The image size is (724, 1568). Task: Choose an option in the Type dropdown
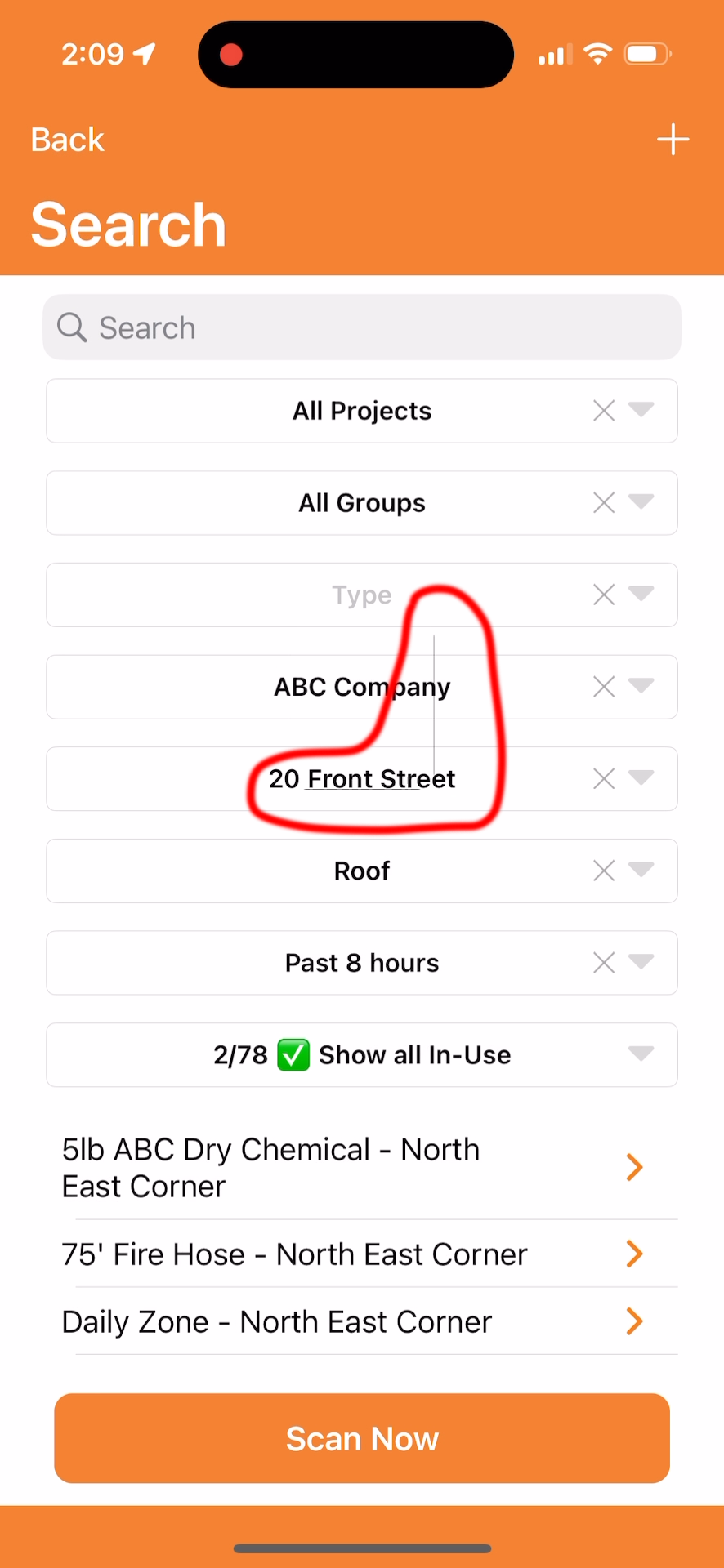tap(641, 595)
